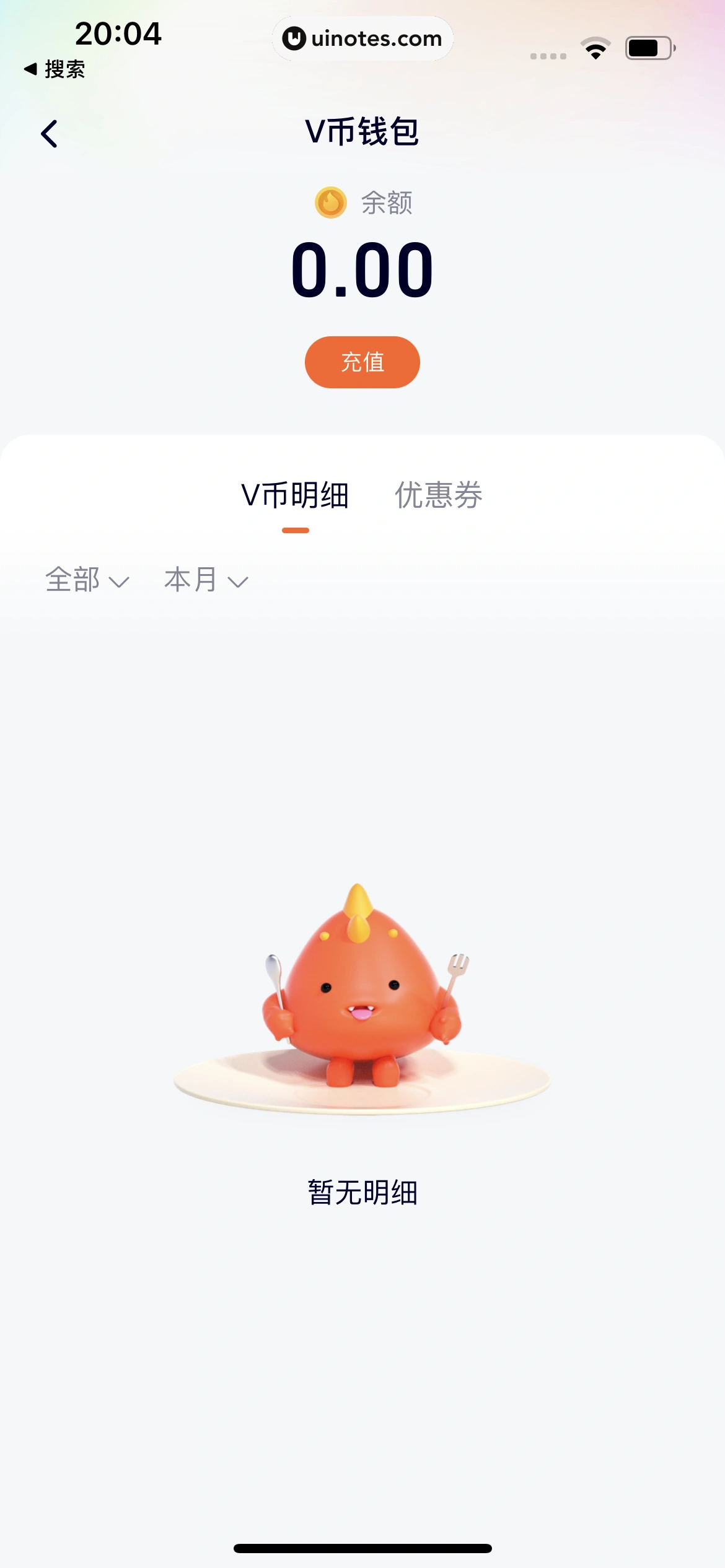
Task: Switch to the 优惠券 tab
Action: 438,495
